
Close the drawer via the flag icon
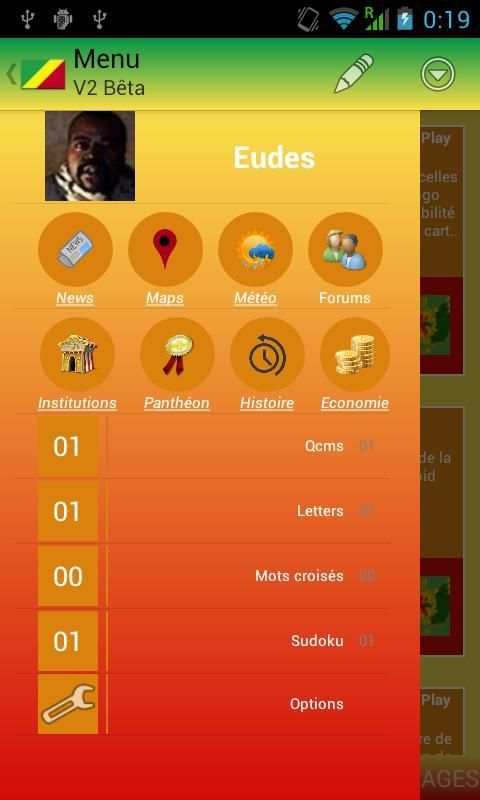click(43, 74)
